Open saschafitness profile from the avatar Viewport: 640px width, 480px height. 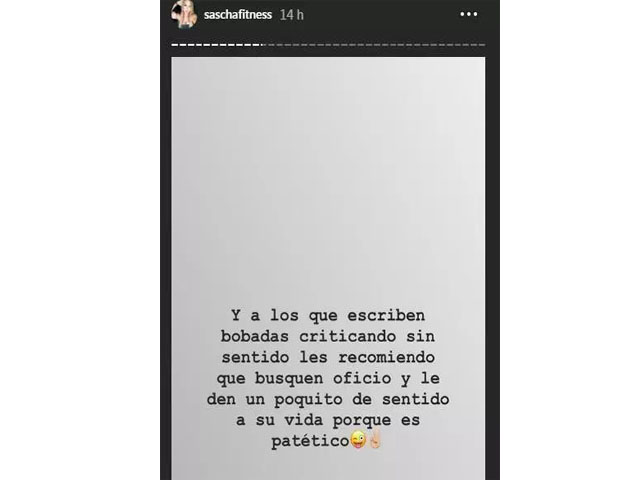(x=185, y=16)
